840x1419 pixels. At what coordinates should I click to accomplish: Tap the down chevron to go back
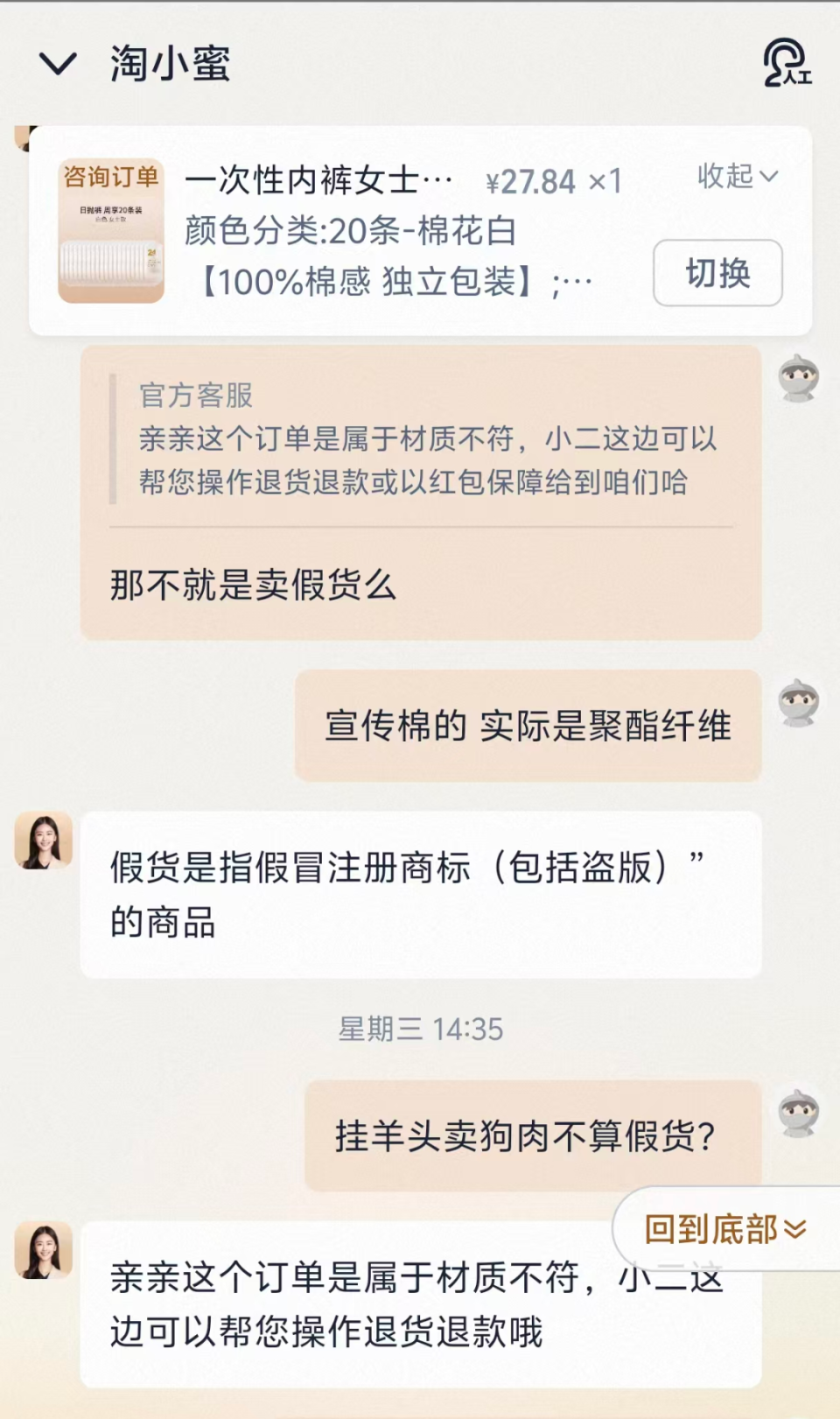[x=58, y=63]
